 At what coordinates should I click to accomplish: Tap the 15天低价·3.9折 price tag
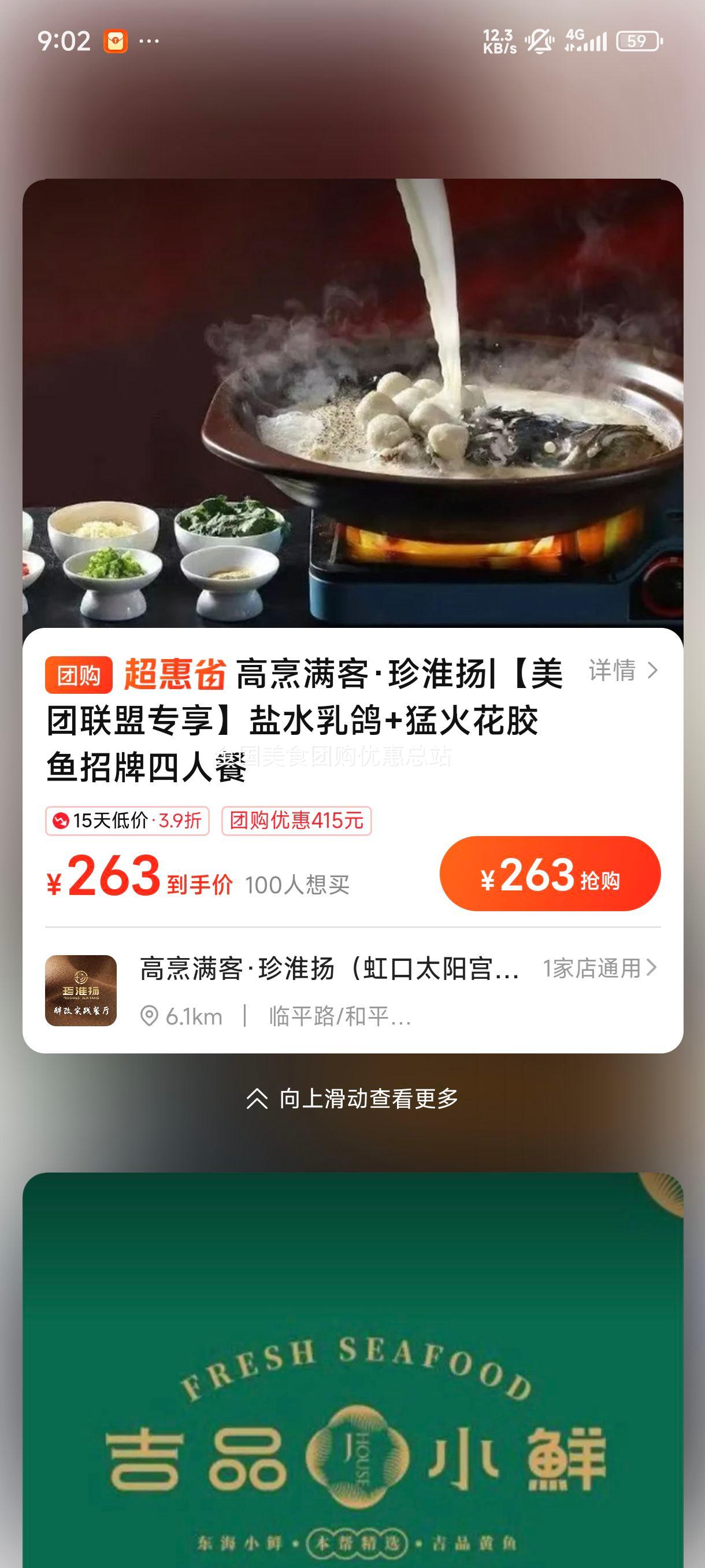click(x=128, y=820)
